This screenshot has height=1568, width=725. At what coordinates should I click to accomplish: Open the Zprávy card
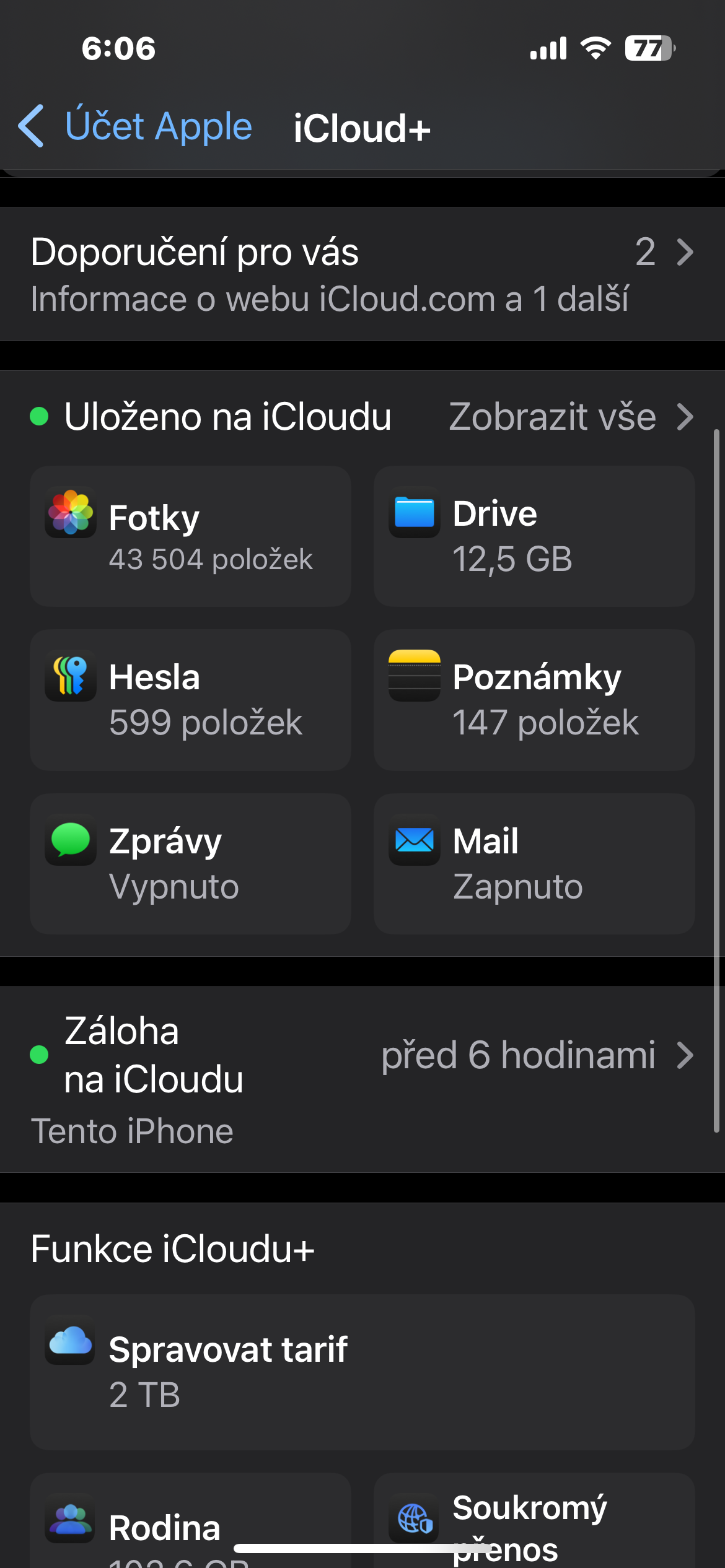190,864
